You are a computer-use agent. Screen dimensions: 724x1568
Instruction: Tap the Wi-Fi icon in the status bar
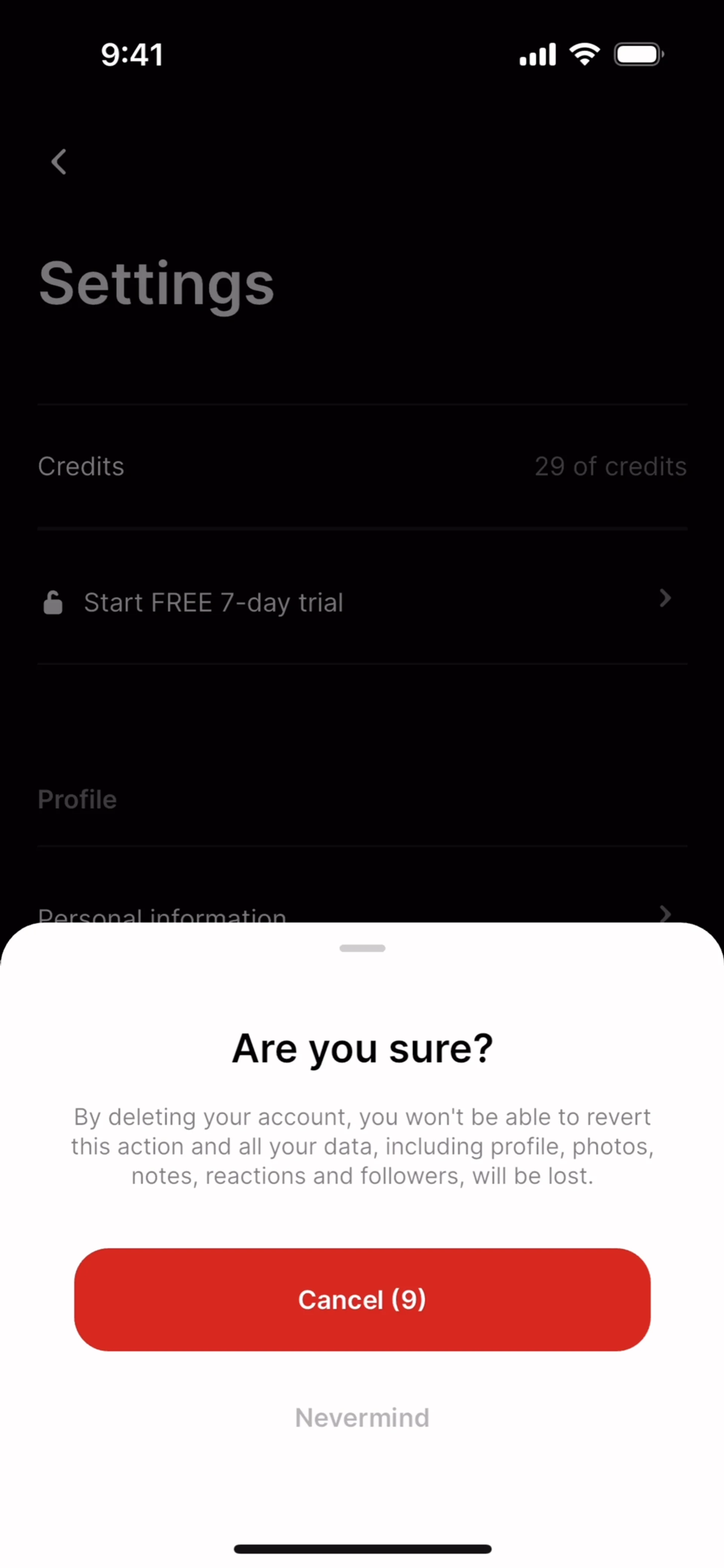point(584,54)
